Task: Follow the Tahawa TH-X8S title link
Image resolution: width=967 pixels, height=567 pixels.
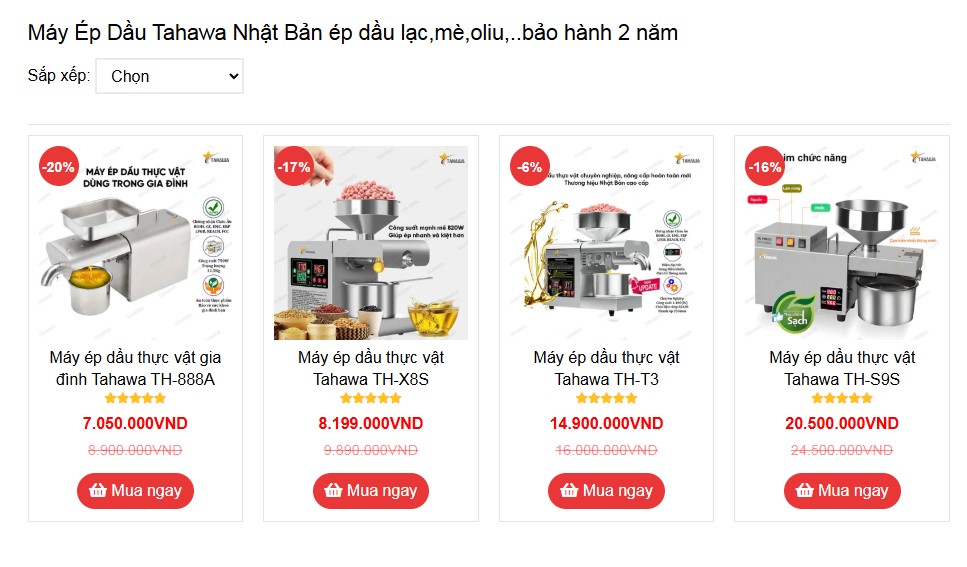Action: point(371,368)
